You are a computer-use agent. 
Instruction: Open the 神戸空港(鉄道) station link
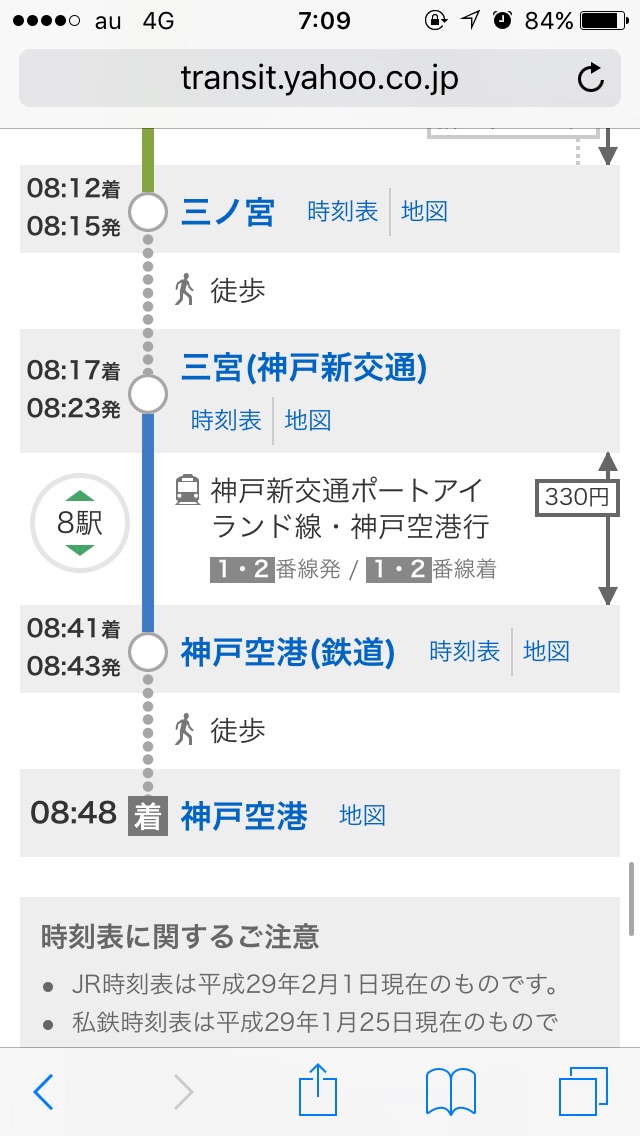click(288, 653)
